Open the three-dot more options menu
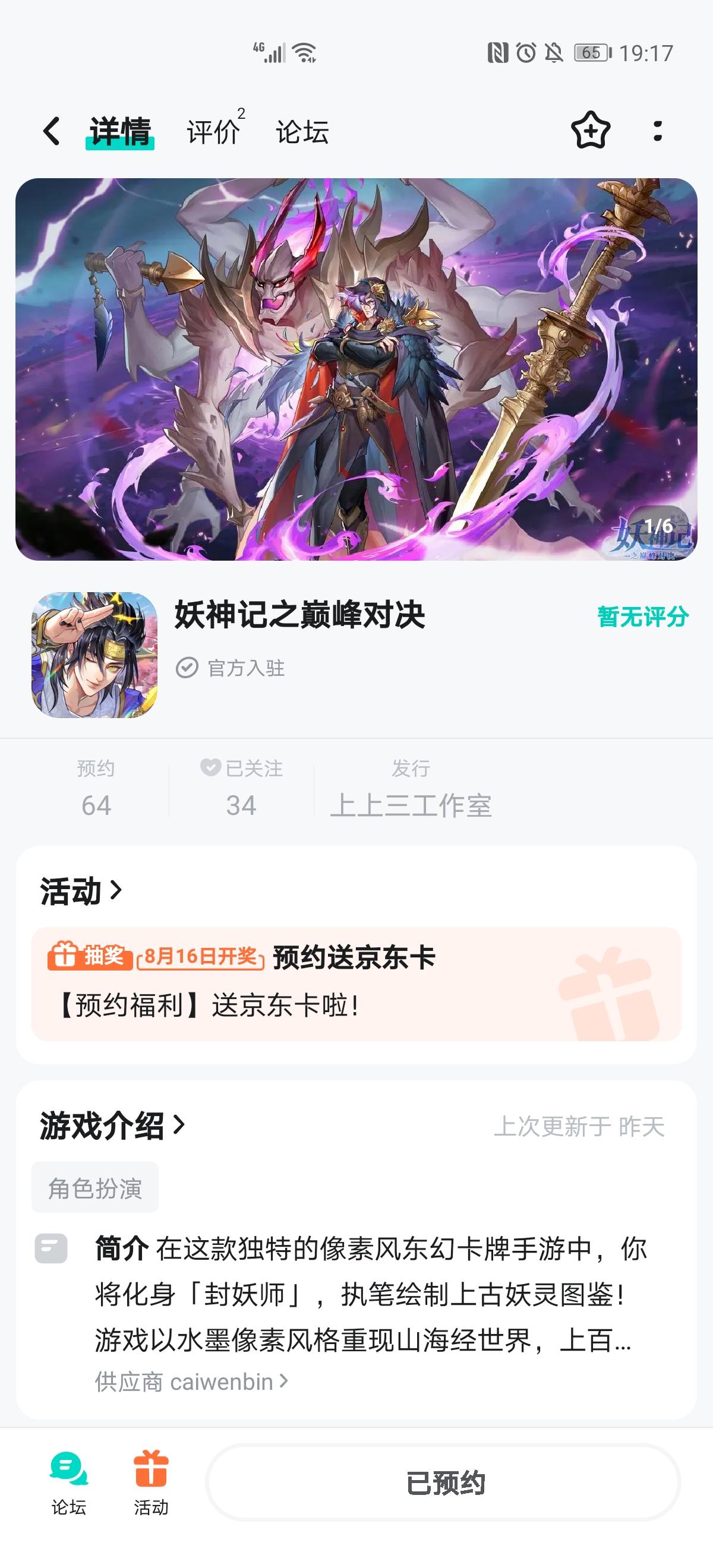Viewport: 713px width, 1568px height. pyautogui.click(x=658, y=131)
